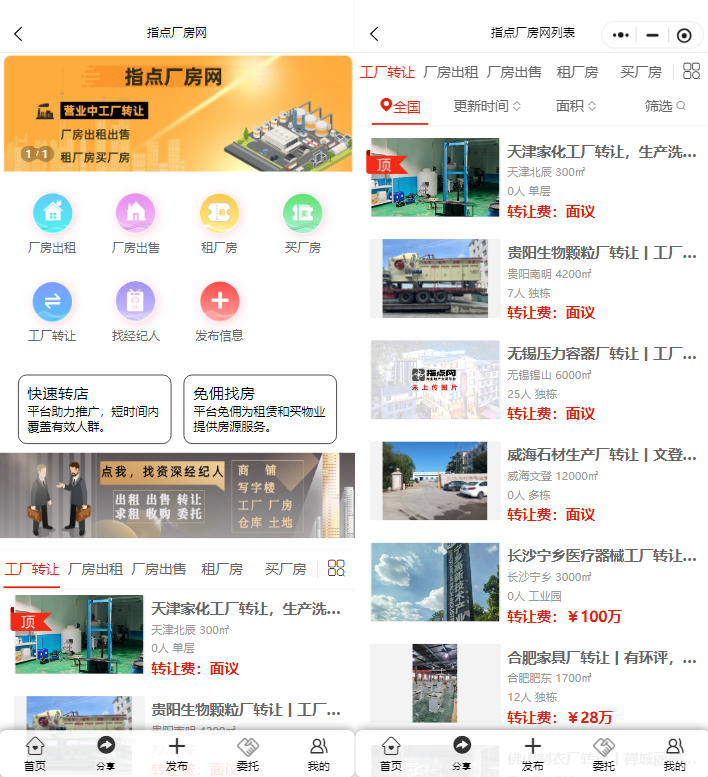Close the mini-program with the circle icon

click(684, 35)
